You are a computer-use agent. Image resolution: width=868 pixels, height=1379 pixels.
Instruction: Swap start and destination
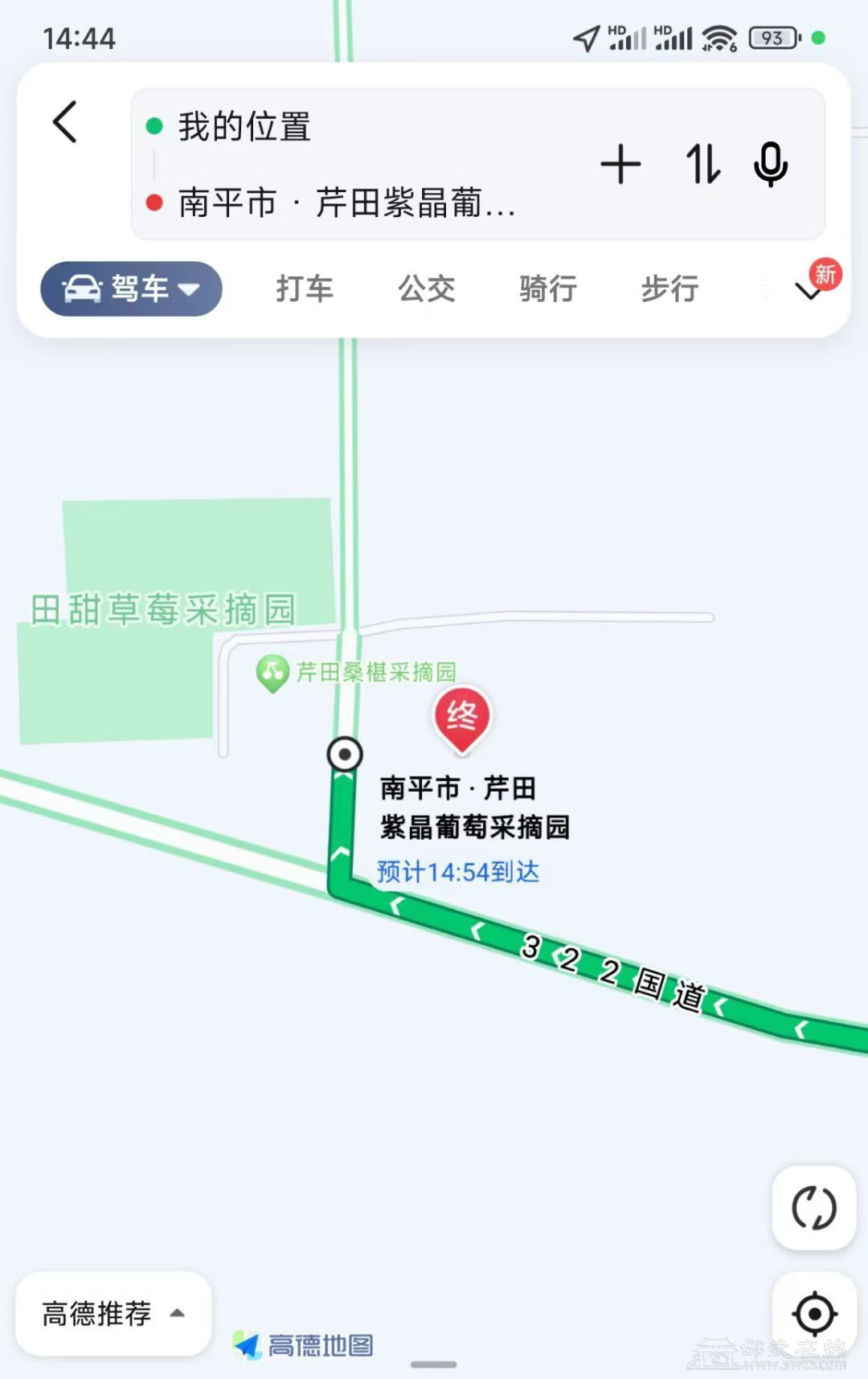coord(702,165)
